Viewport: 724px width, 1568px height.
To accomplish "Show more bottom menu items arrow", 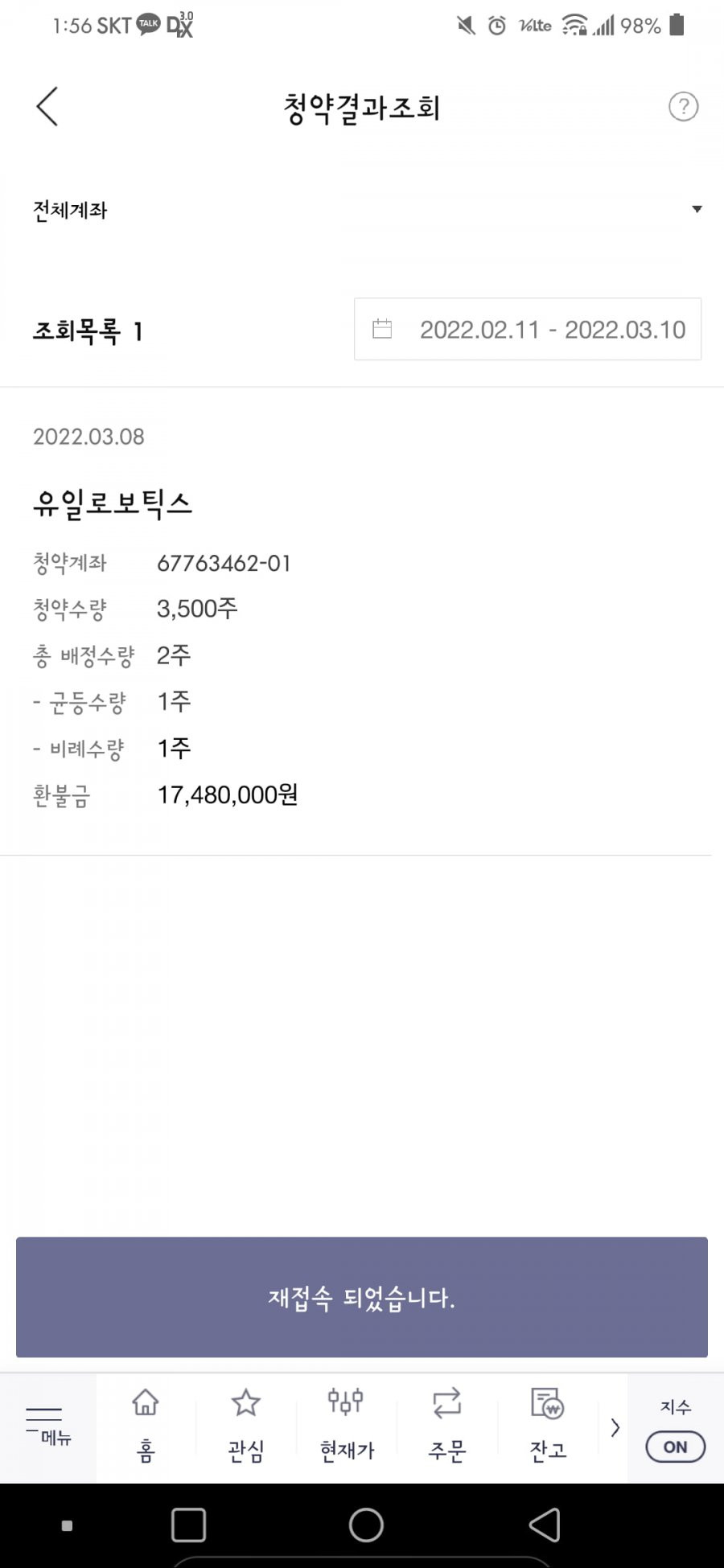I will click(x=615, y=1427).
